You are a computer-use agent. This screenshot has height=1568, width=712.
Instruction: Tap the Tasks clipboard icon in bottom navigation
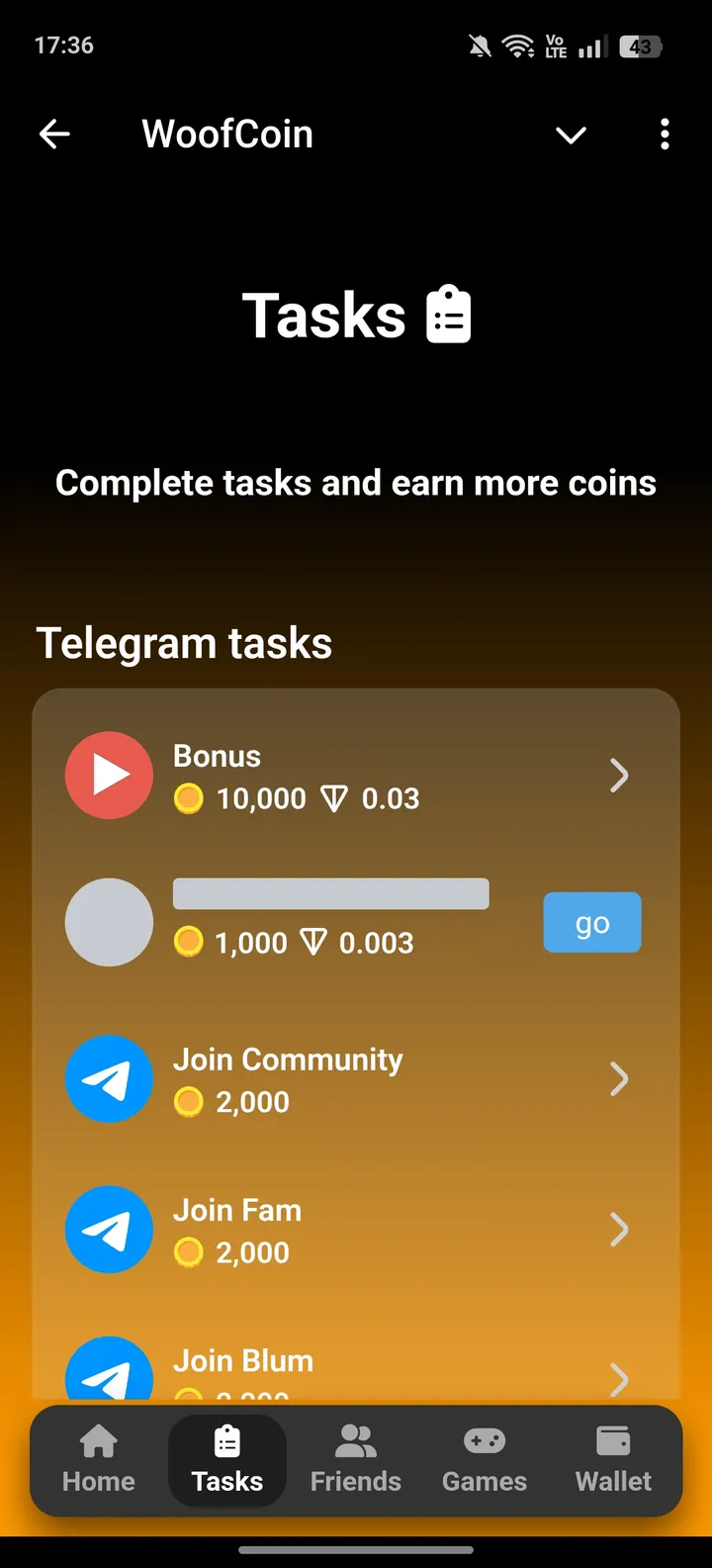coord(226,1442)
